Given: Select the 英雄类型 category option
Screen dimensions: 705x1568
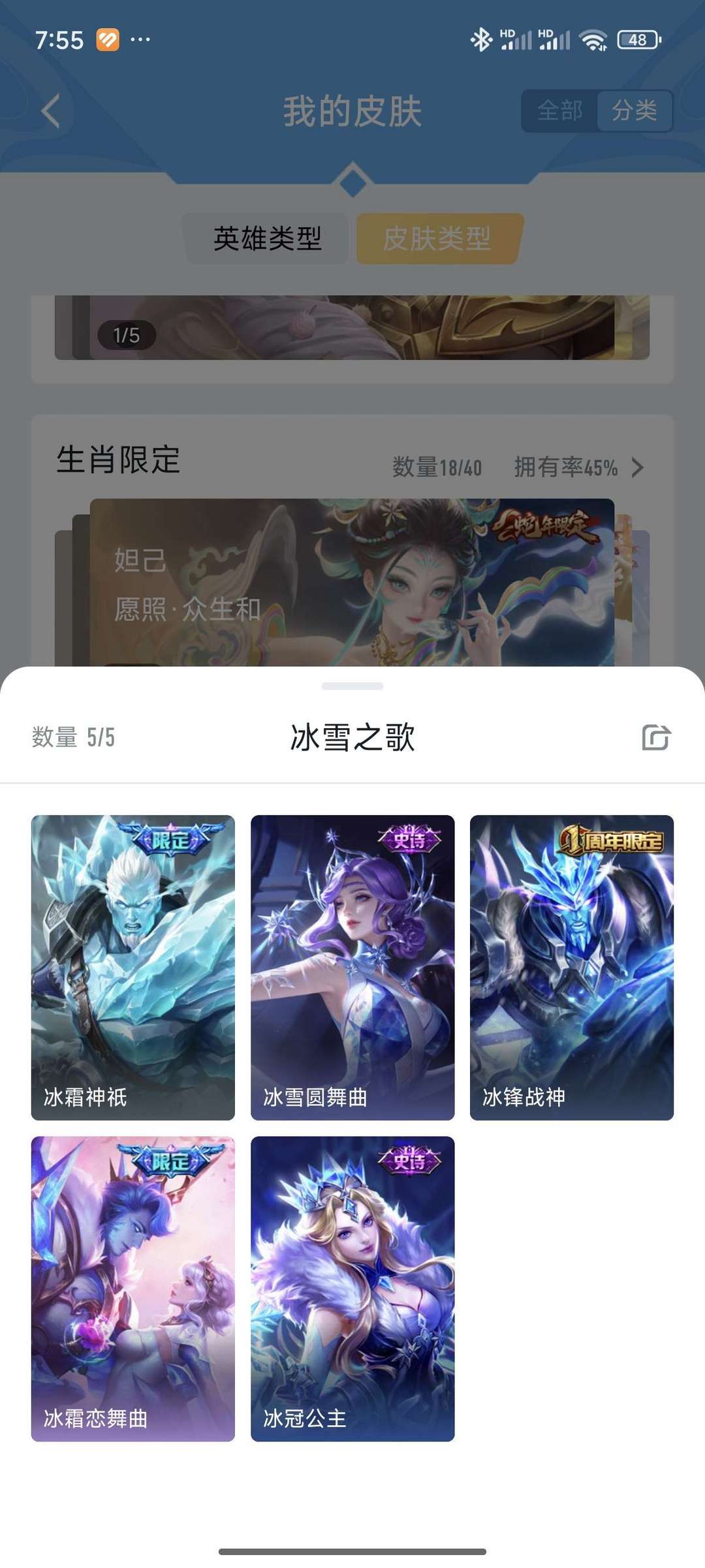Looking at the screenshot, I should (268, 239).
